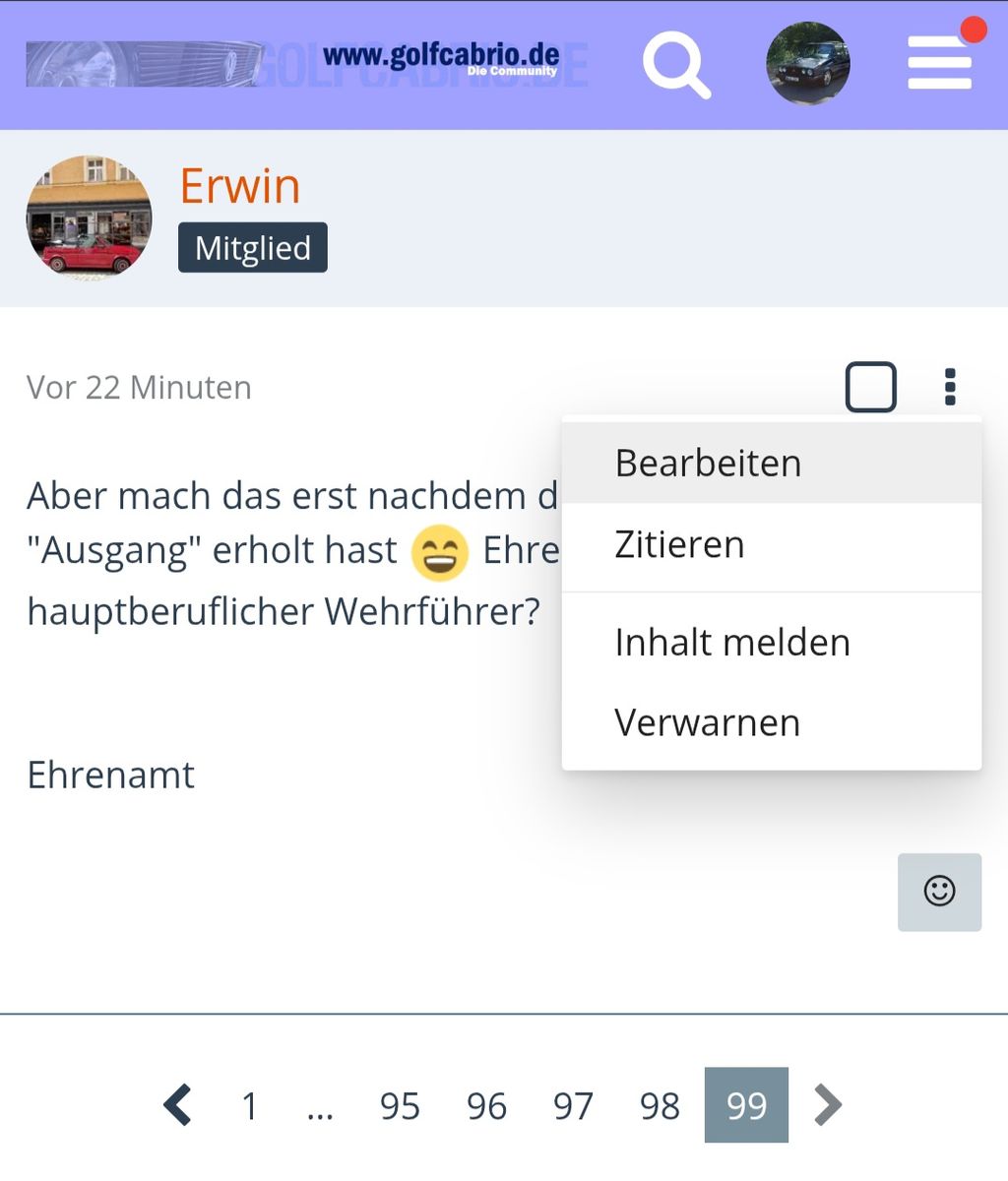1008x1181 pixels.
Task: Close the three-dot post options
Action: tap(949, 387)
